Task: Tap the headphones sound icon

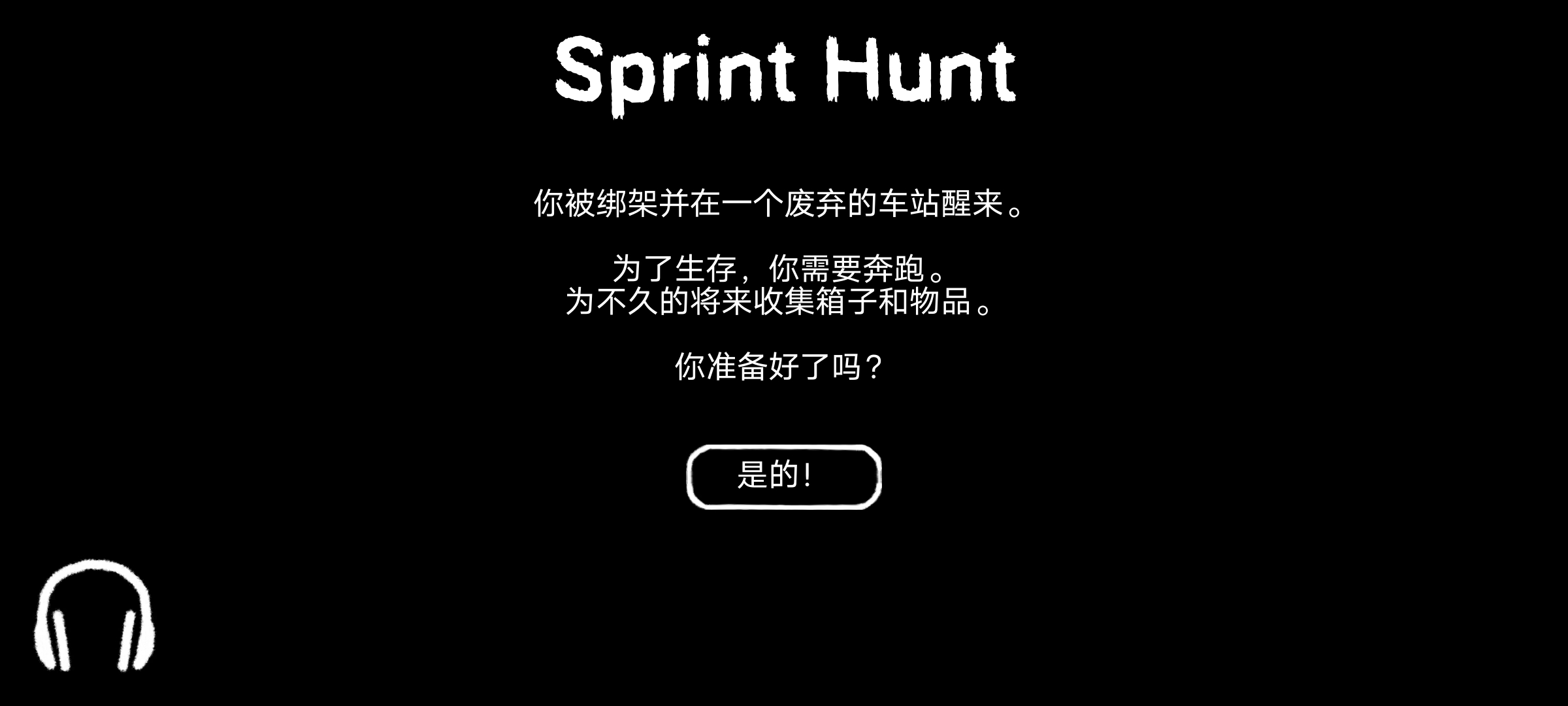Action: point(95,616)
